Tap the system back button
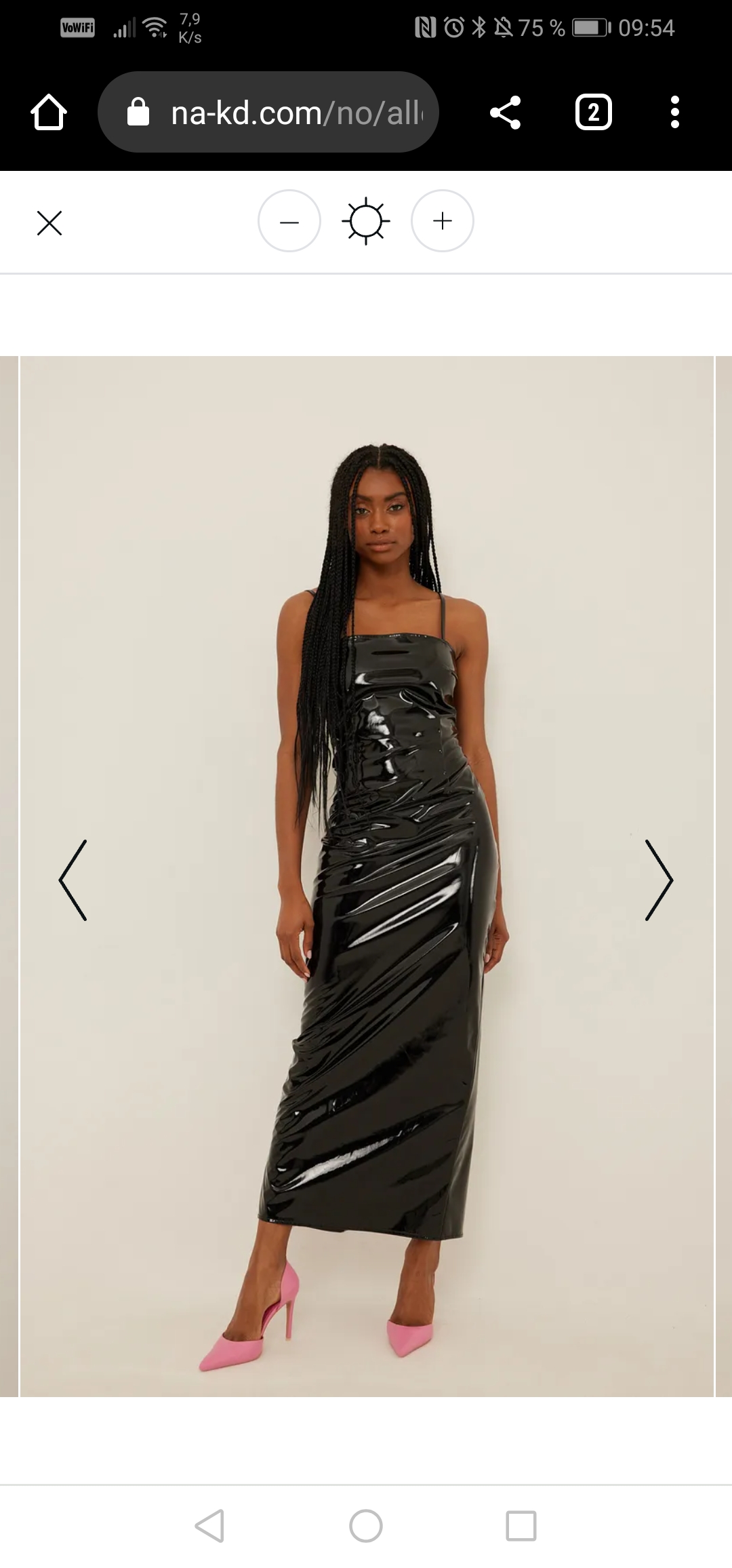The width and height of the screenshot is (732, 1568). [209, 1526]
